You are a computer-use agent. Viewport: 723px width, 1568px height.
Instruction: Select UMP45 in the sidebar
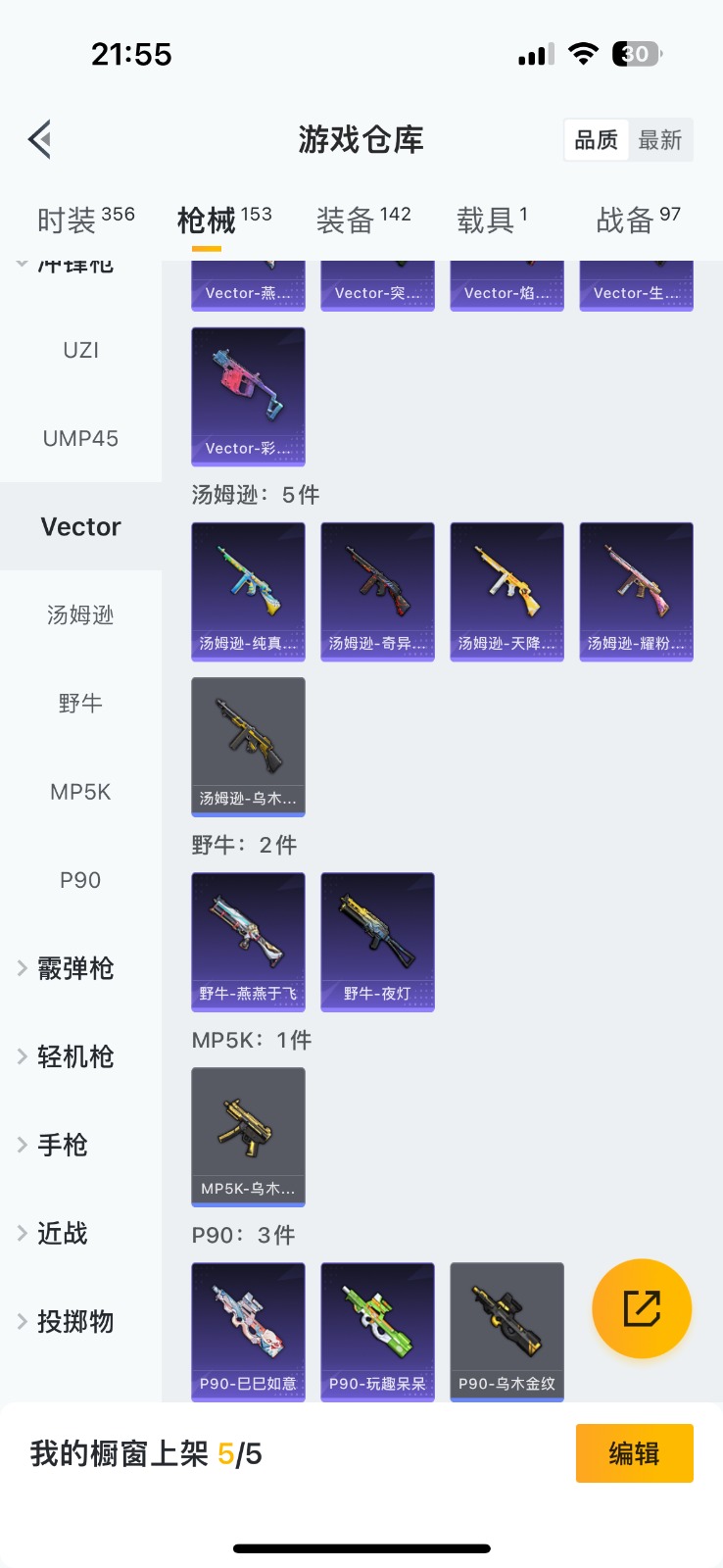click(x=80, y=438)
